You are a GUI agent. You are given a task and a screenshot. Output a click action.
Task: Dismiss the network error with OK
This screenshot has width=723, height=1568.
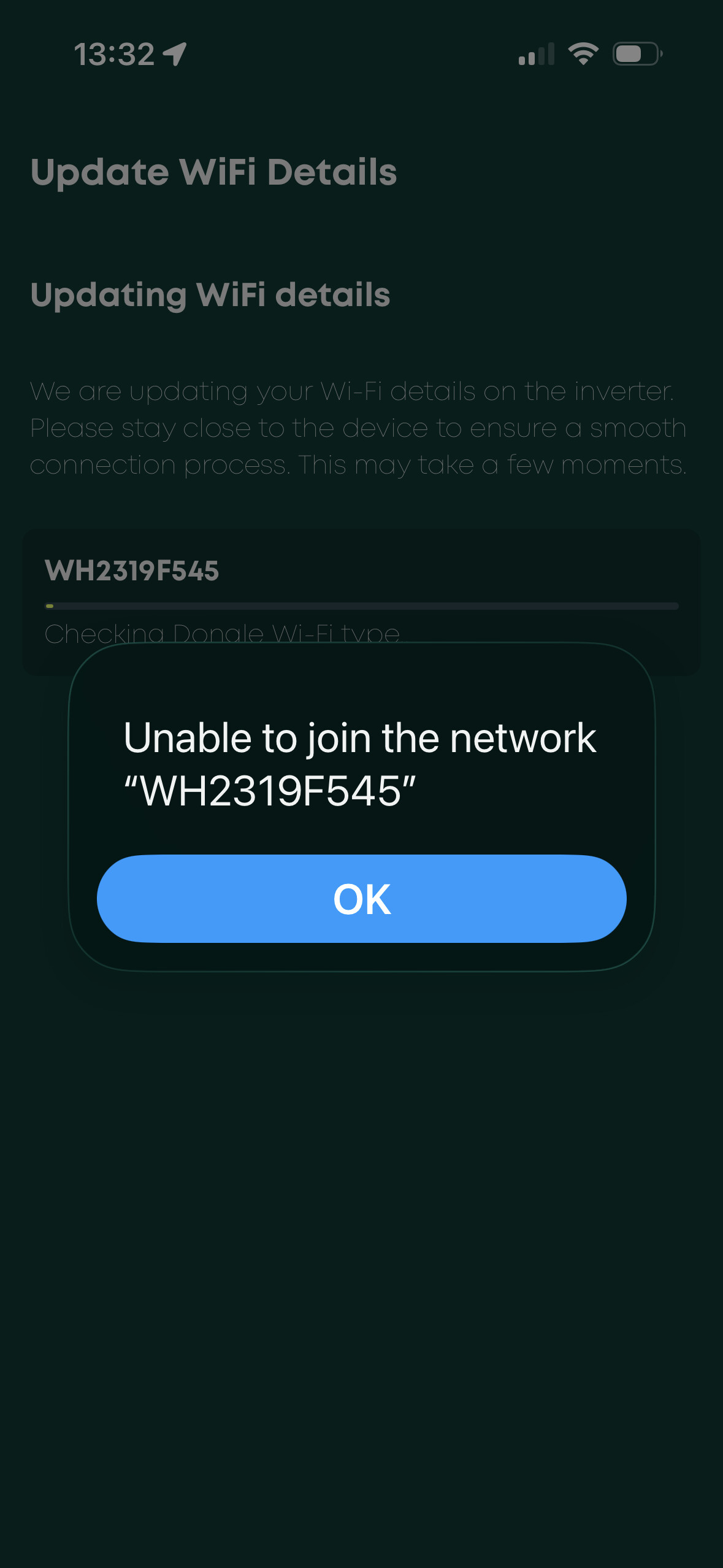click(x=361, y=899)
